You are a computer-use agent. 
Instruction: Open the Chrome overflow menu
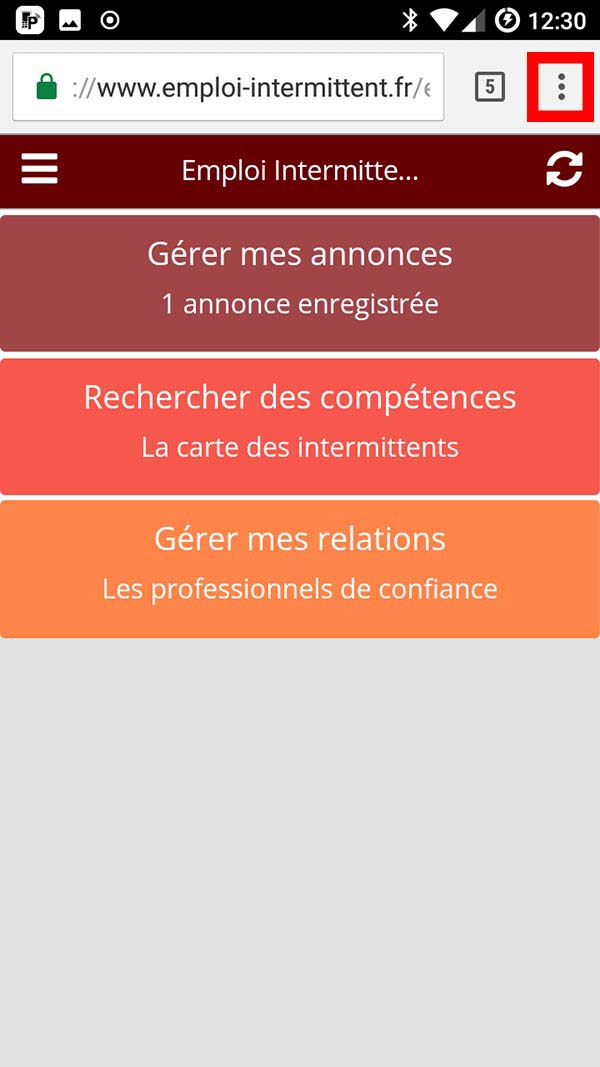click(561, 87)
